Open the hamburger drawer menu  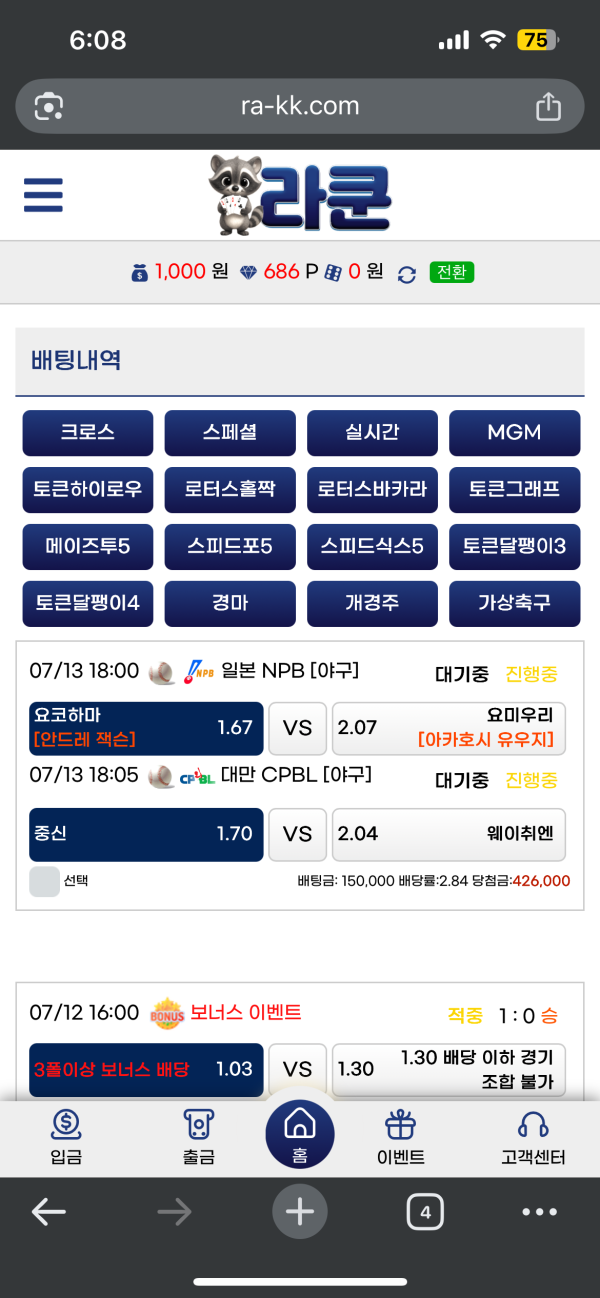43,195
